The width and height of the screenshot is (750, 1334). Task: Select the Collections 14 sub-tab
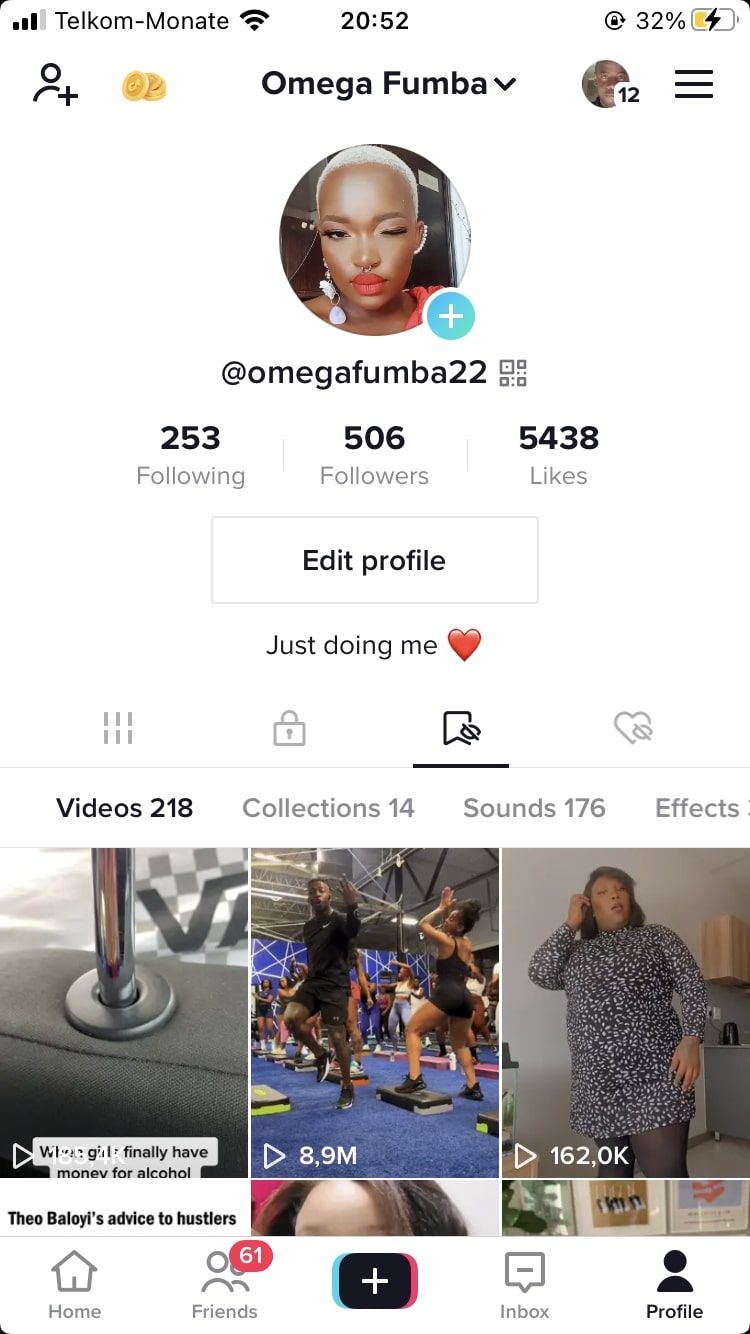click(328, 808)
